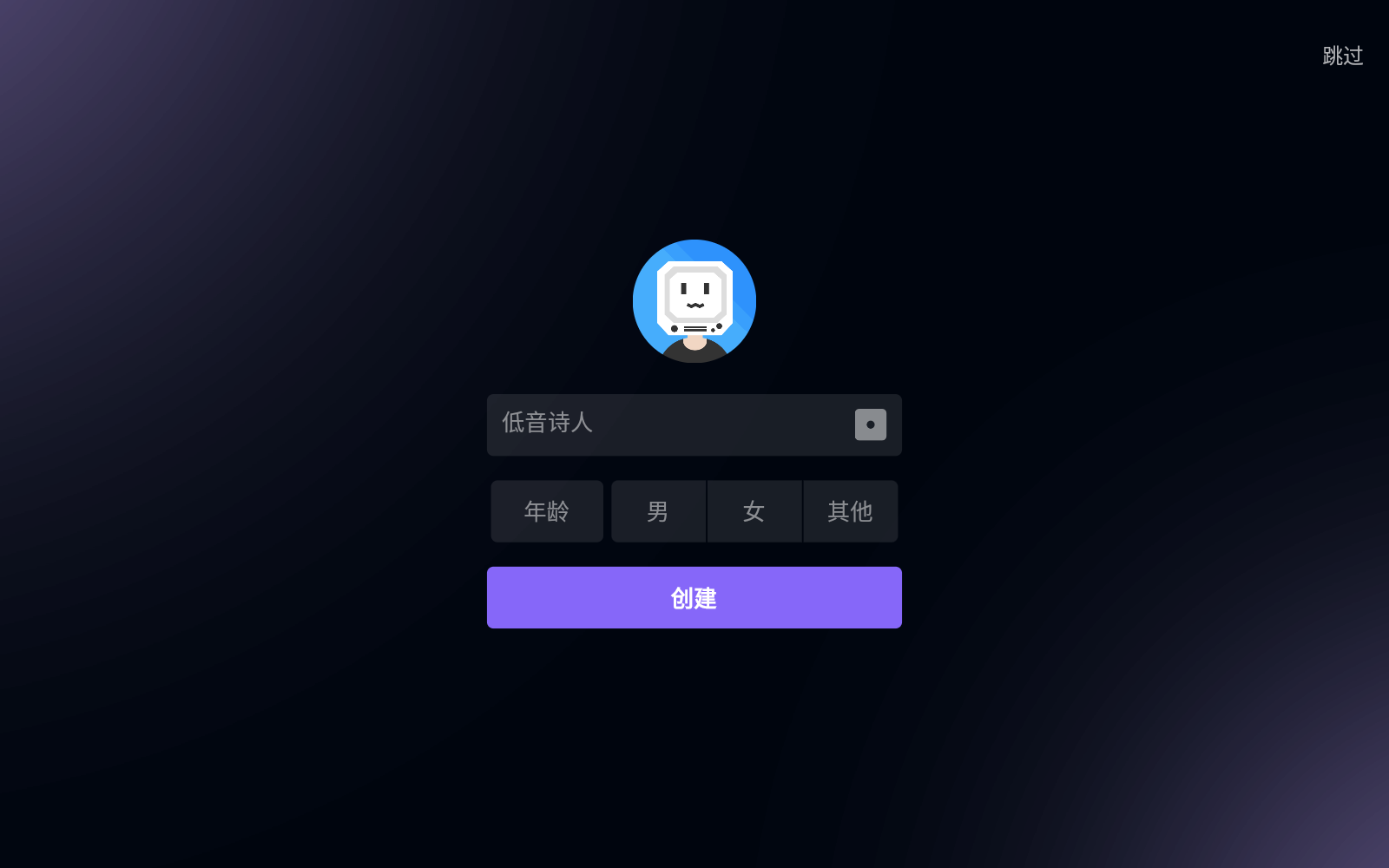Roll the dice for a random nickname
The height and width of the screenshot is (868, 1389).
870,424
